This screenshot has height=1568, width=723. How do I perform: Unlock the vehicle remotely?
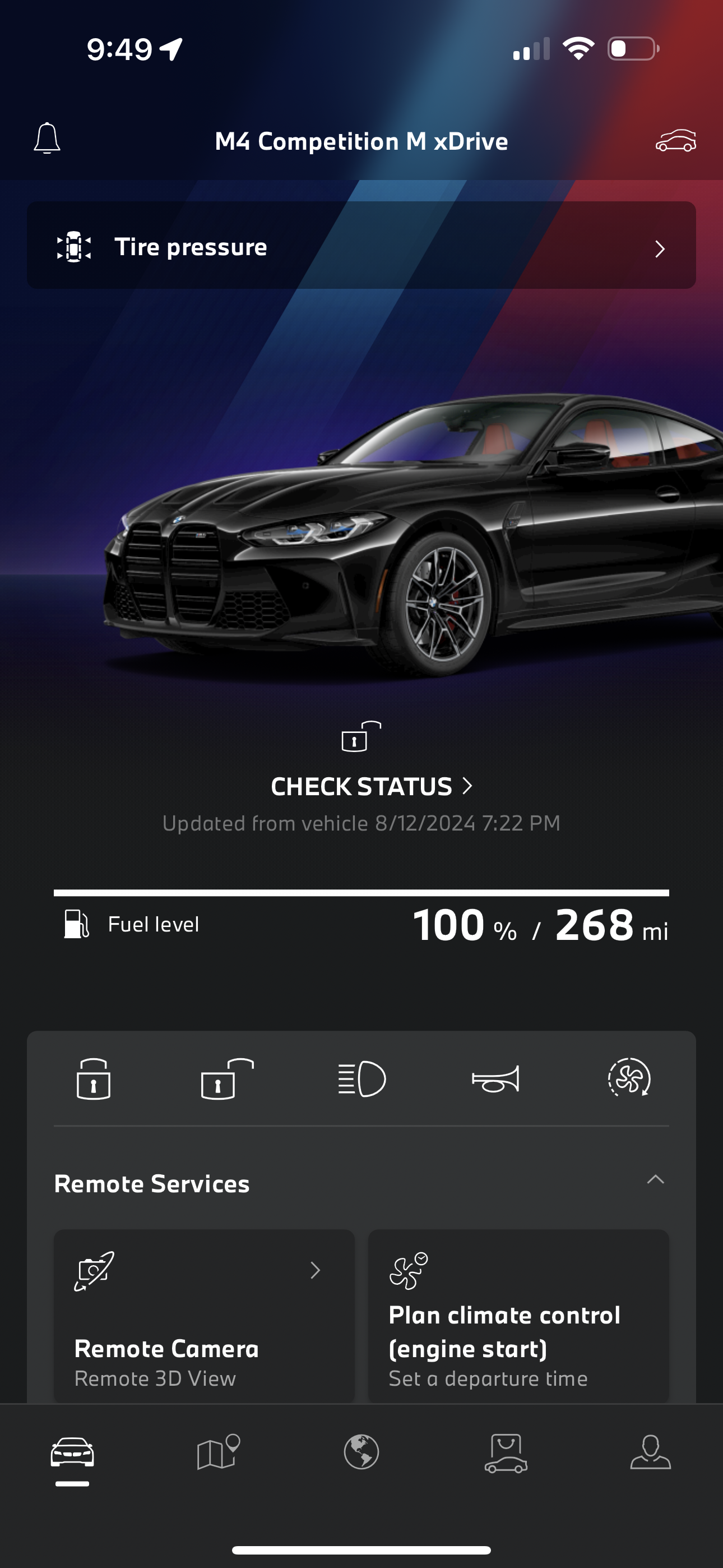click(x=227, y=1078)
